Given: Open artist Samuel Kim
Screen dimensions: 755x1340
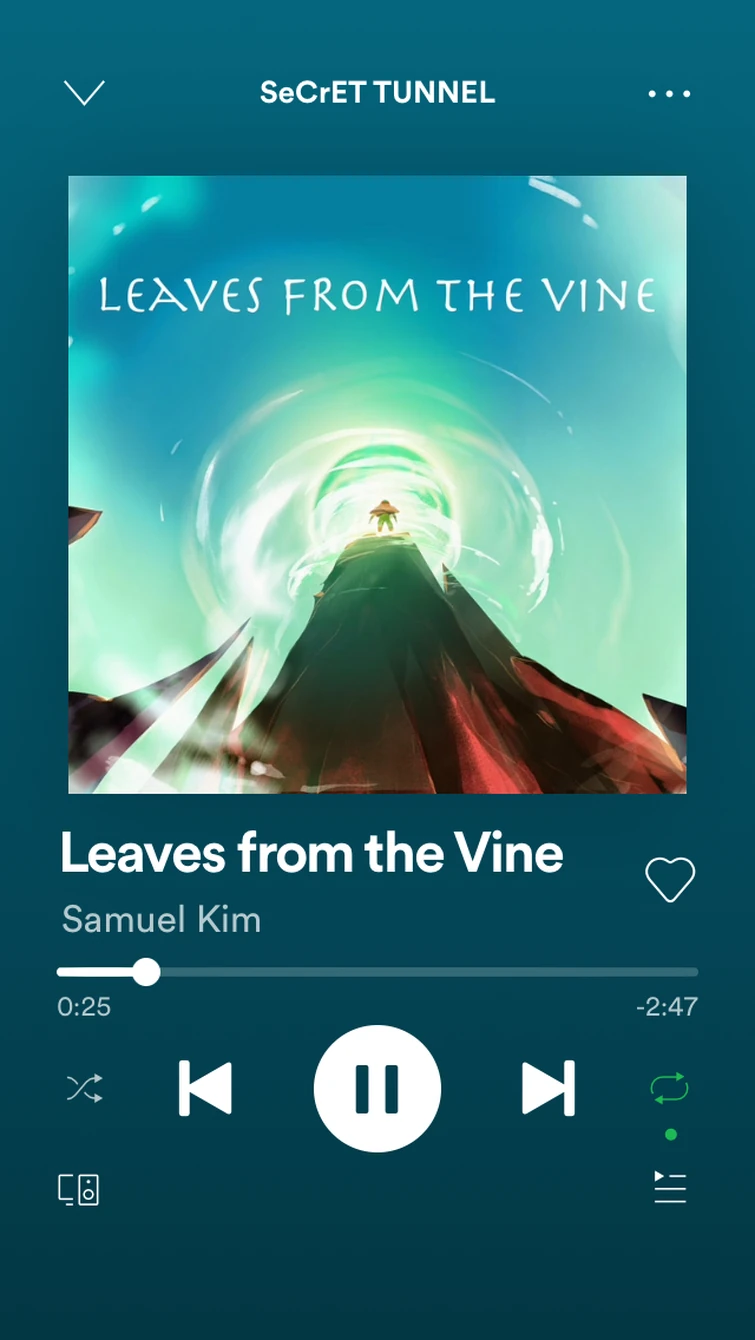Looking at the screenshot, I should [x=161, y=919].
